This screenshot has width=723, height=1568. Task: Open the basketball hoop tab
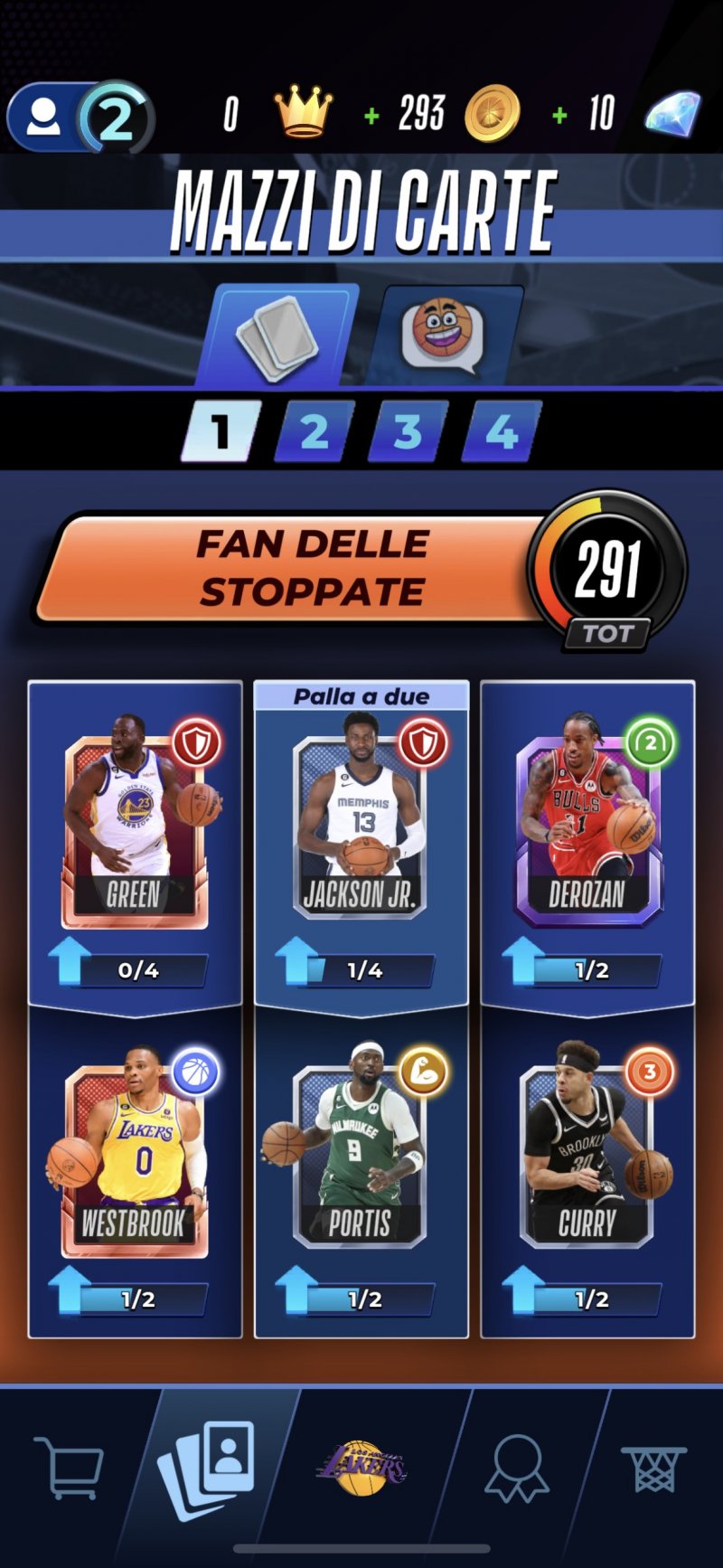(x=654, y=1468)
